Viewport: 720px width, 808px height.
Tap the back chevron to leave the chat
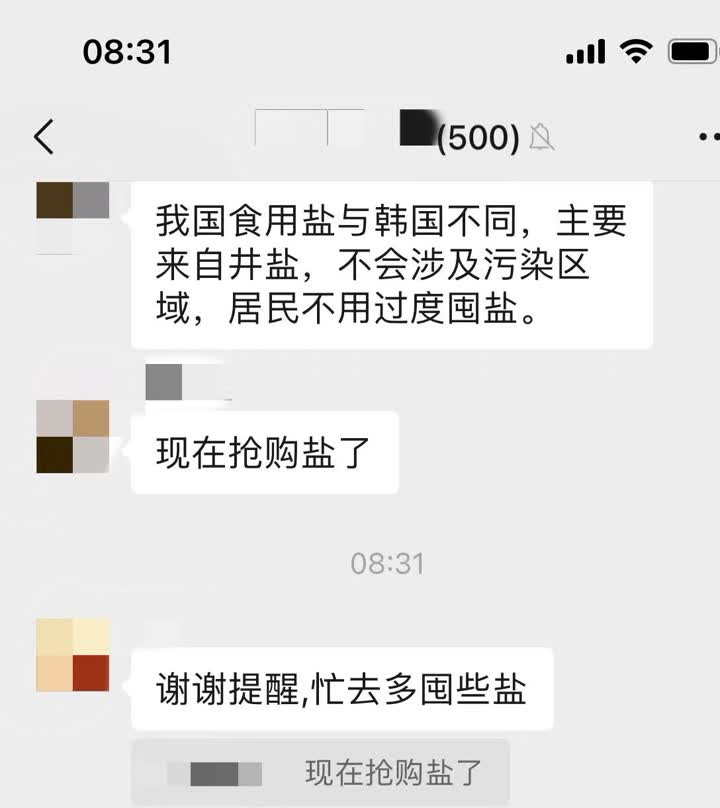point(42,137)
